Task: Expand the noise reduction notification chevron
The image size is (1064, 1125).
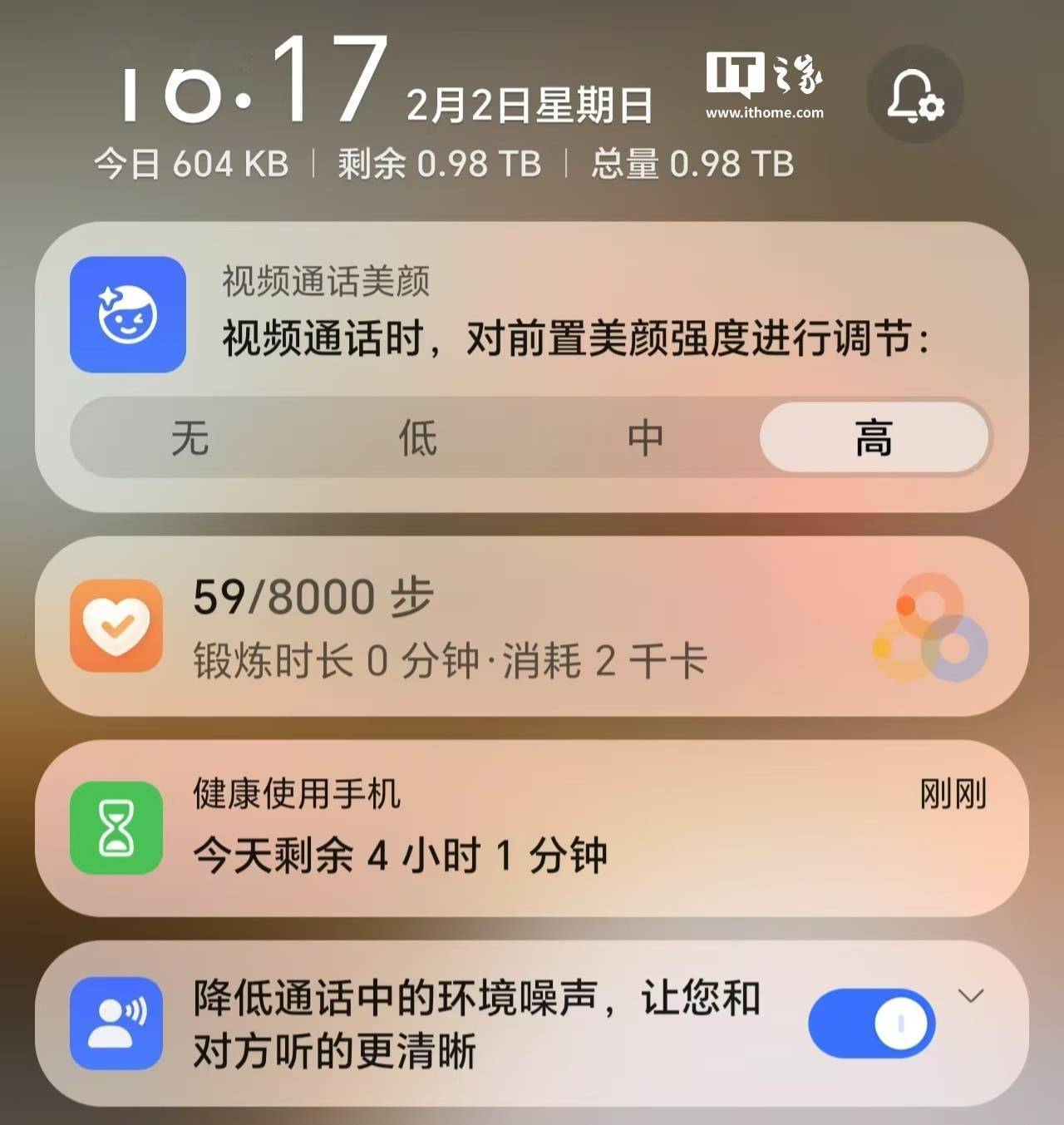Action: point(970,995)
